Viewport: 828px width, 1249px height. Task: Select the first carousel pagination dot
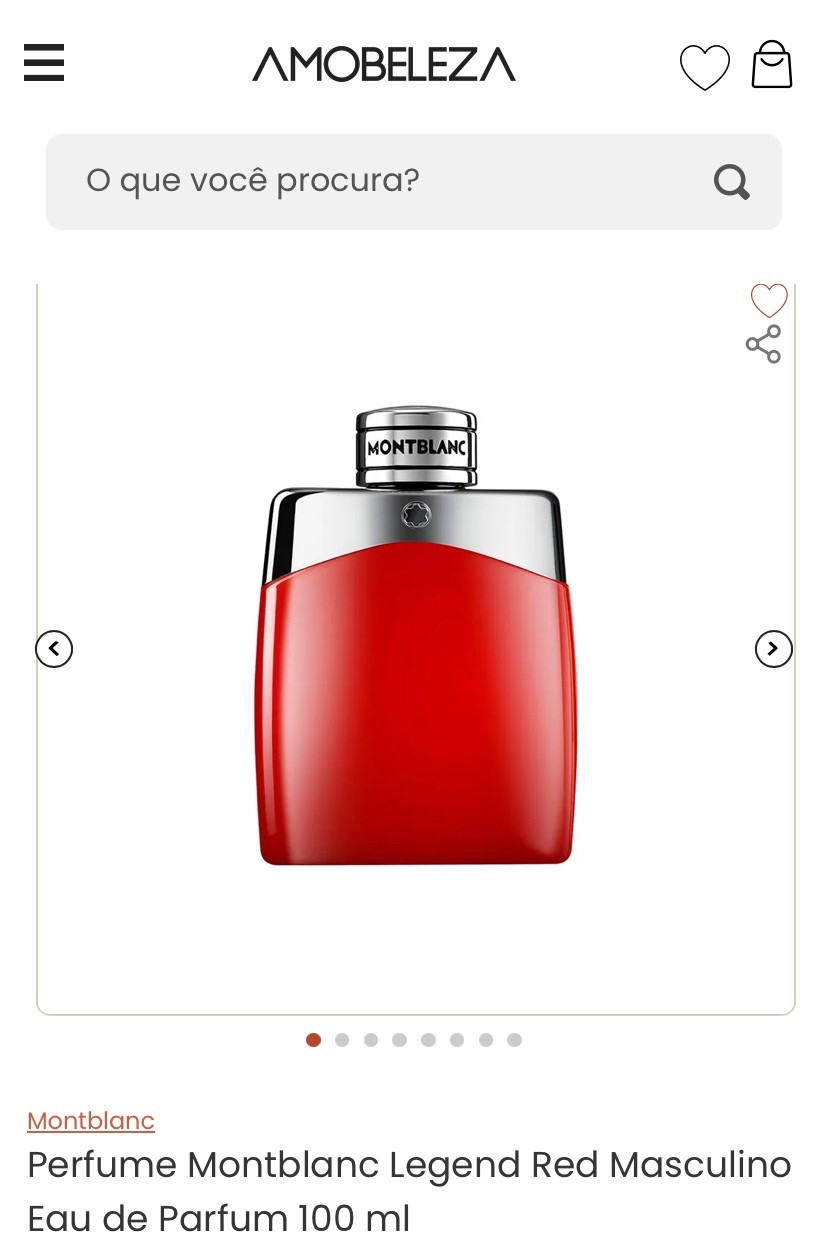pos(313,1040)
